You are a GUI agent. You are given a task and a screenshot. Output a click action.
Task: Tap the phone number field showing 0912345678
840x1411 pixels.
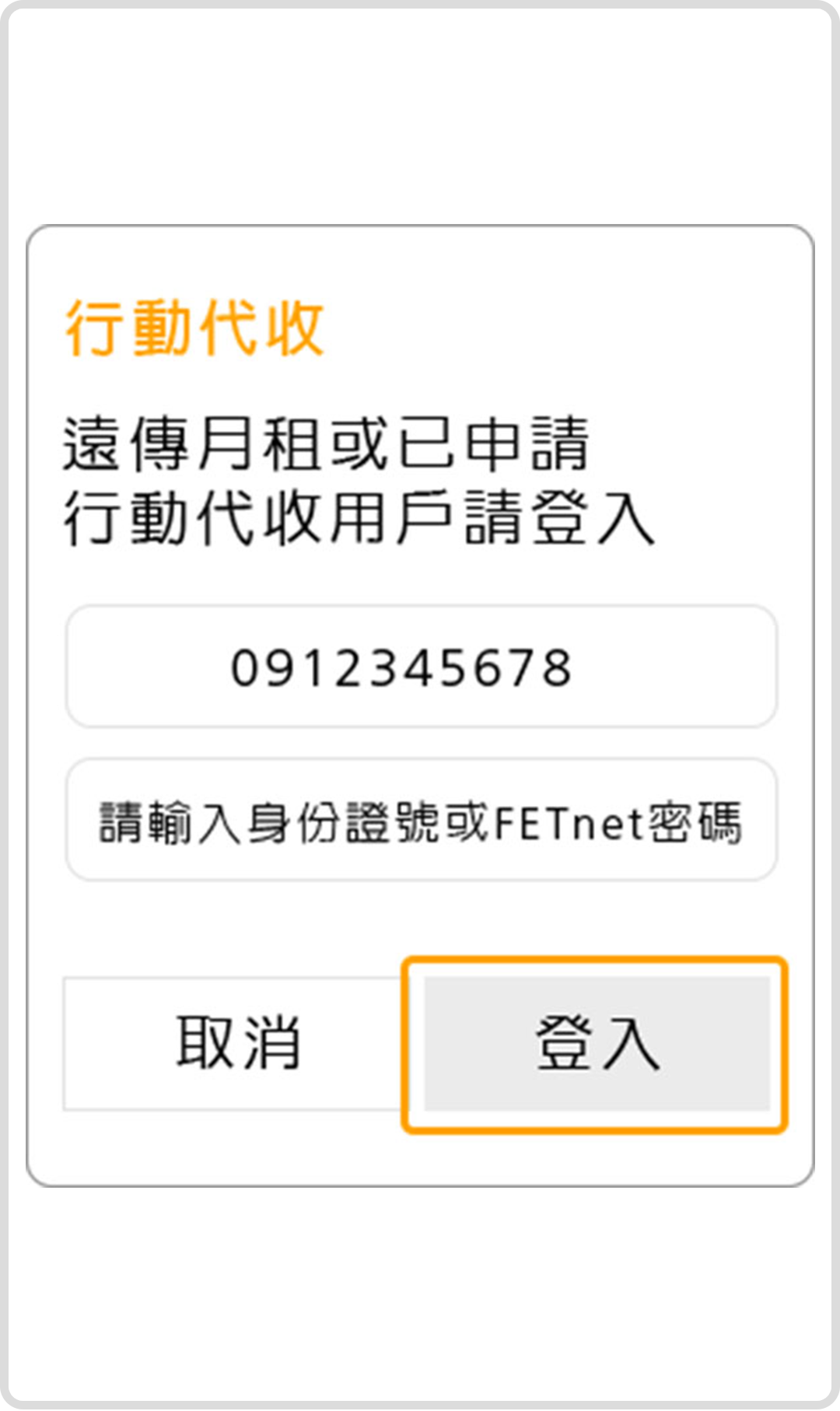pyautogui.click(x=421, y=667)
